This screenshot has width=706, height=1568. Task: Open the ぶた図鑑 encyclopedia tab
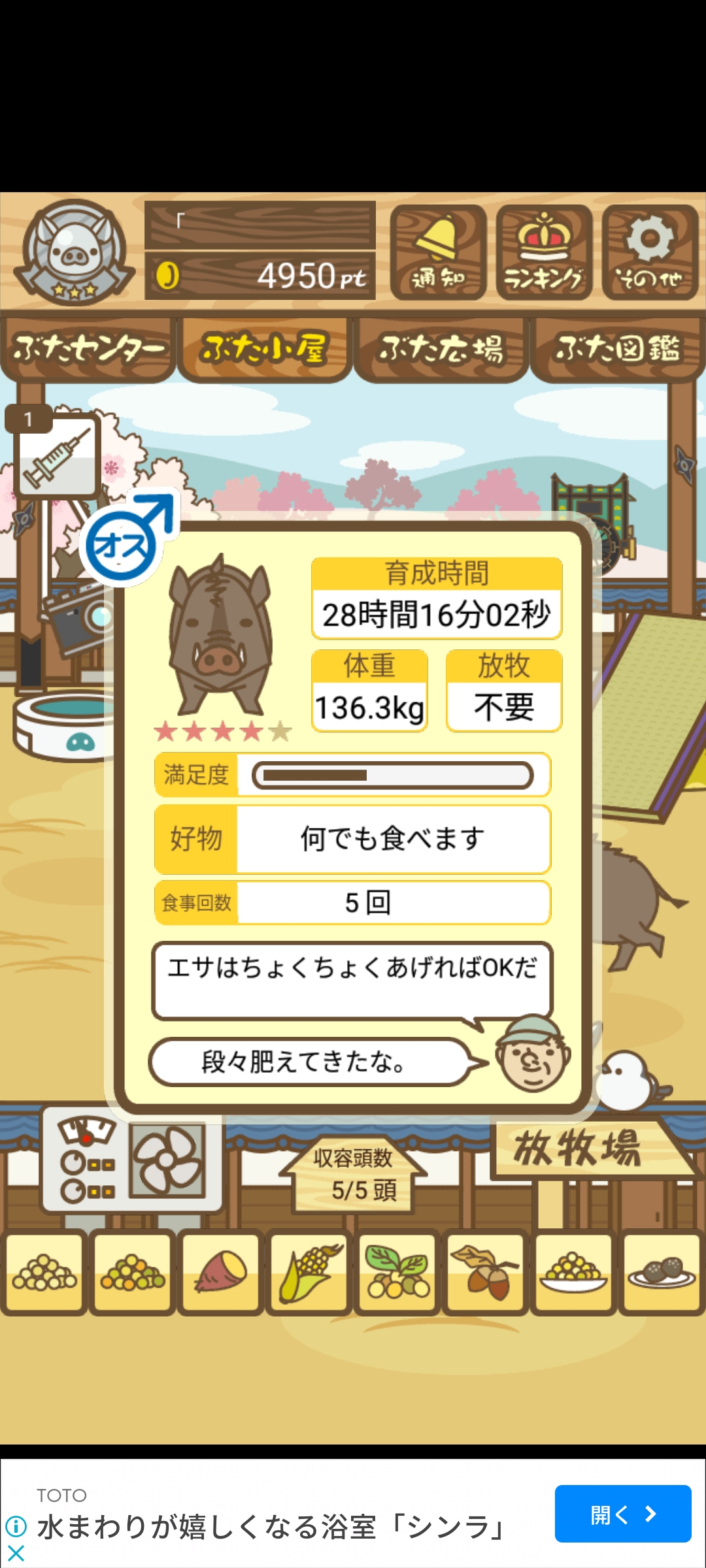[x=618, y=349]
